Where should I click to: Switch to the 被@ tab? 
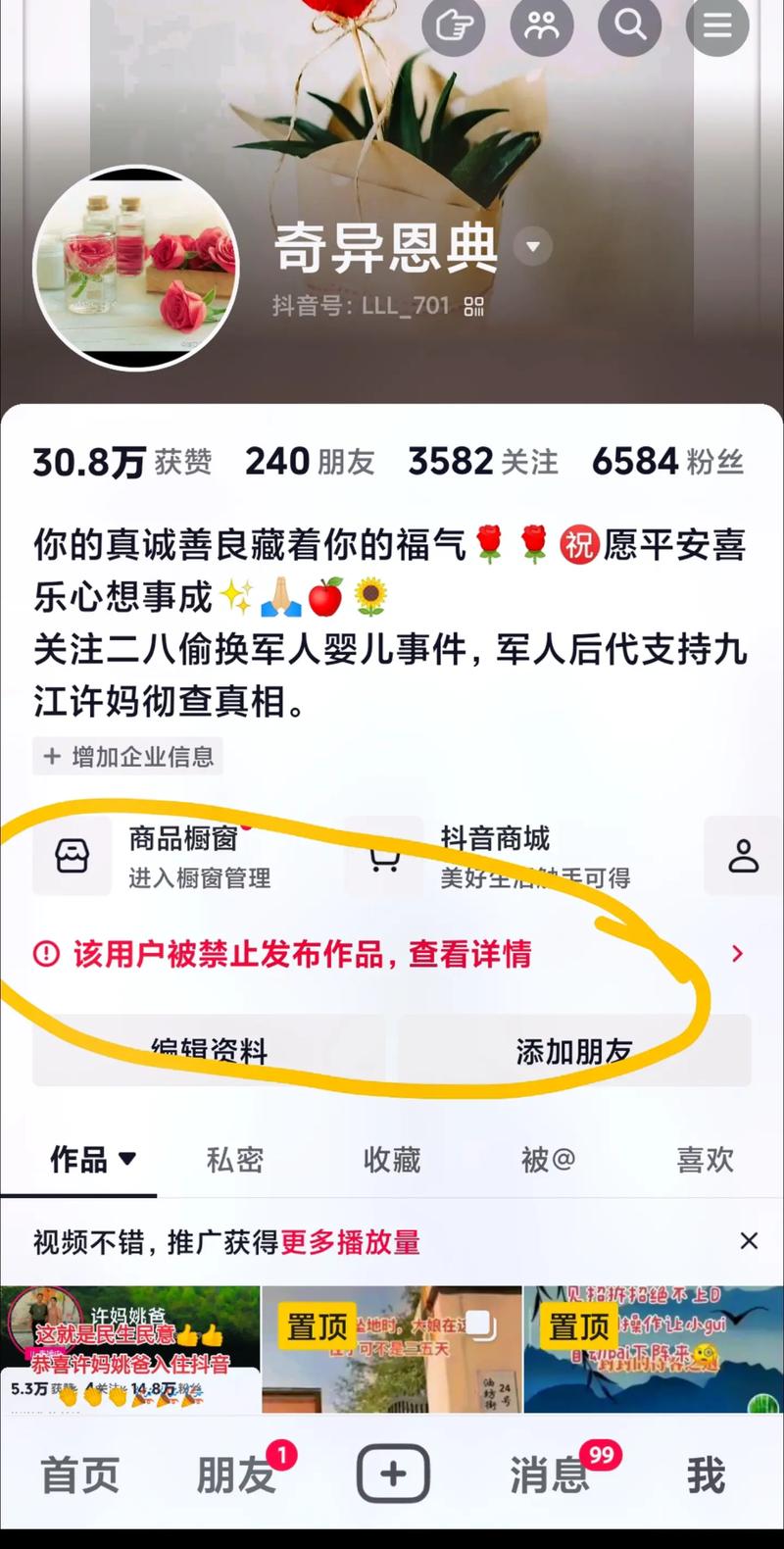(x=548, y=1160)
